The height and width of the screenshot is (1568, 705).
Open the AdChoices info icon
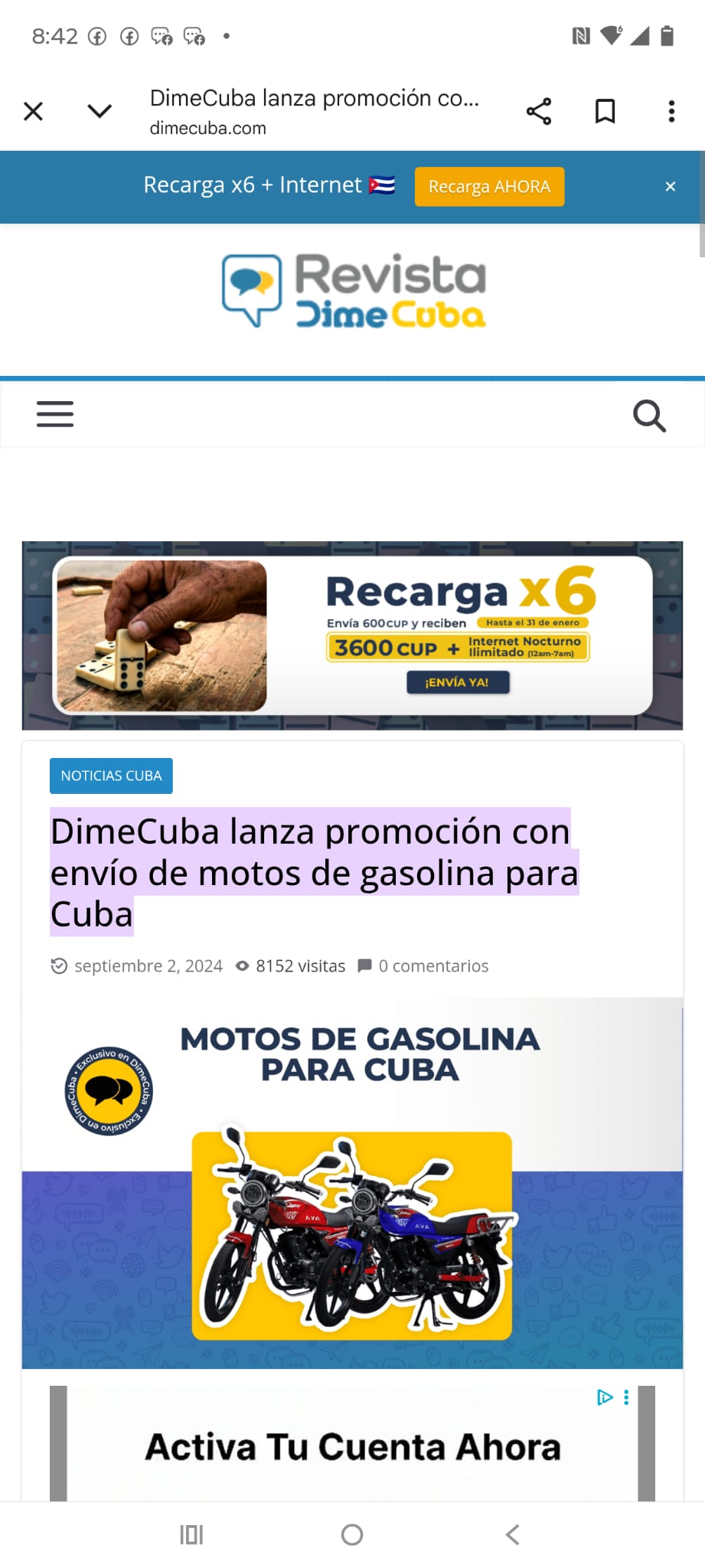(604, 1397)
